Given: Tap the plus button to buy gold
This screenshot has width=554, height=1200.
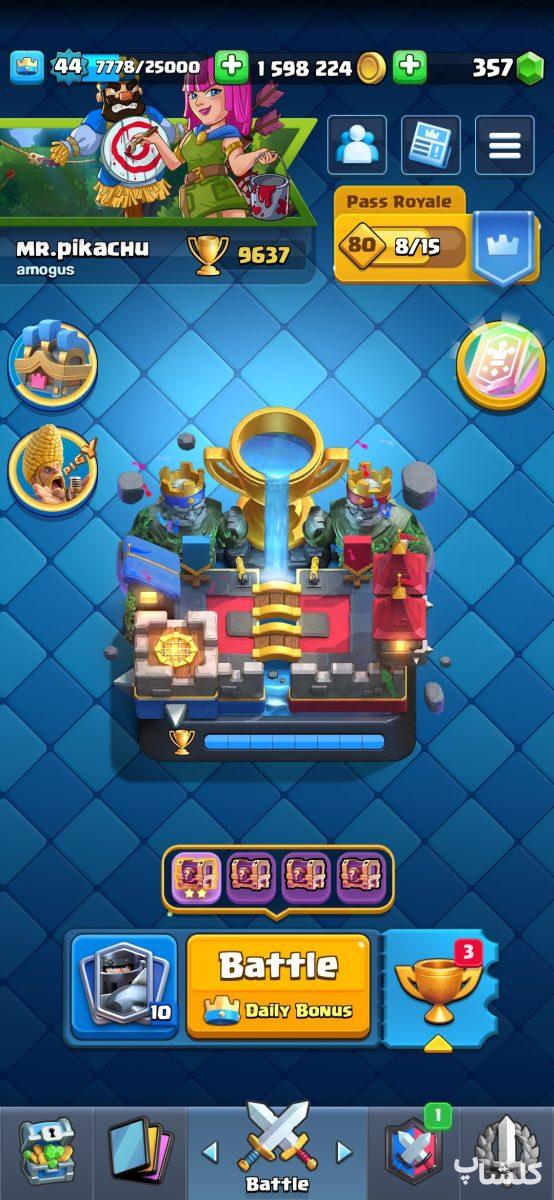Looking at the screenshot, I should point(232,67).
